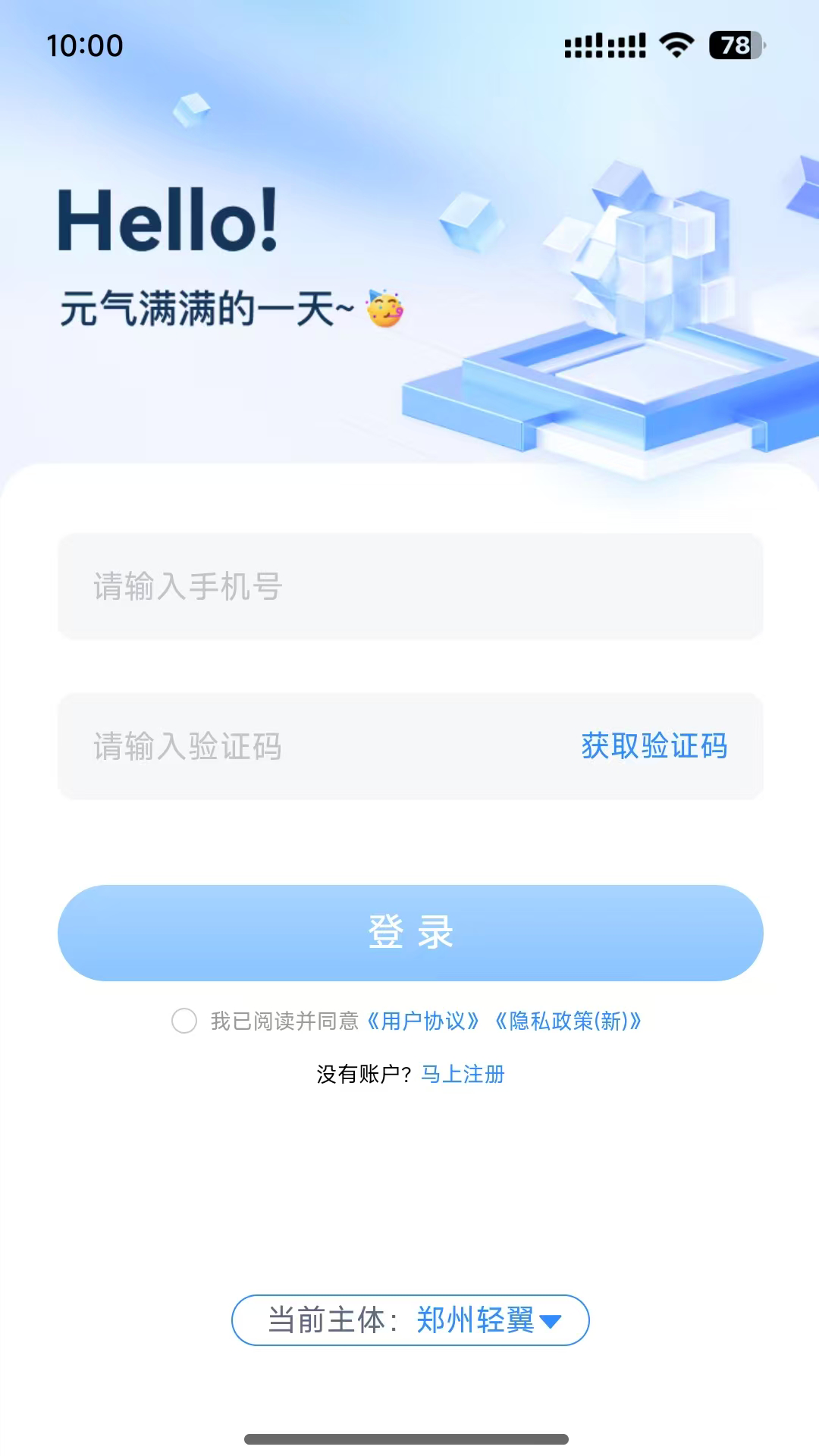This screenshot has height=1456, width=819.
Task: Tap the phone number input field
Action: pyautogui.click(x=409, y=586)
